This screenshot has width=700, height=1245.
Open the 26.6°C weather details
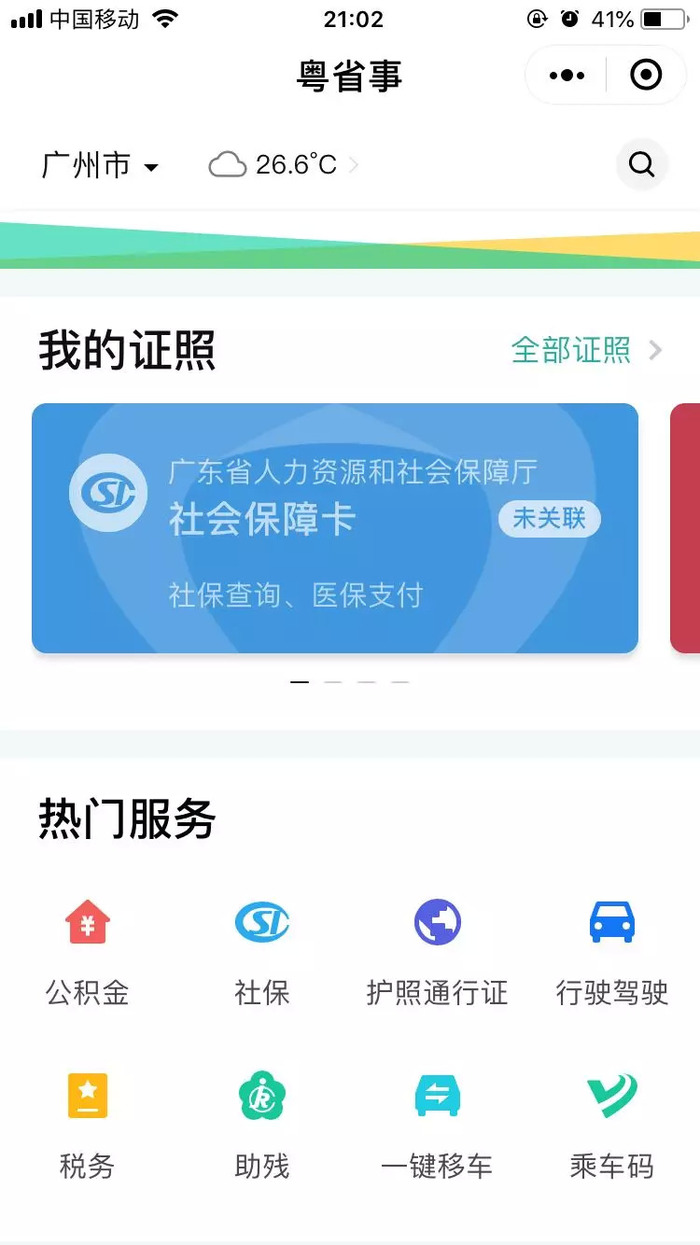[x=283, y=165]
